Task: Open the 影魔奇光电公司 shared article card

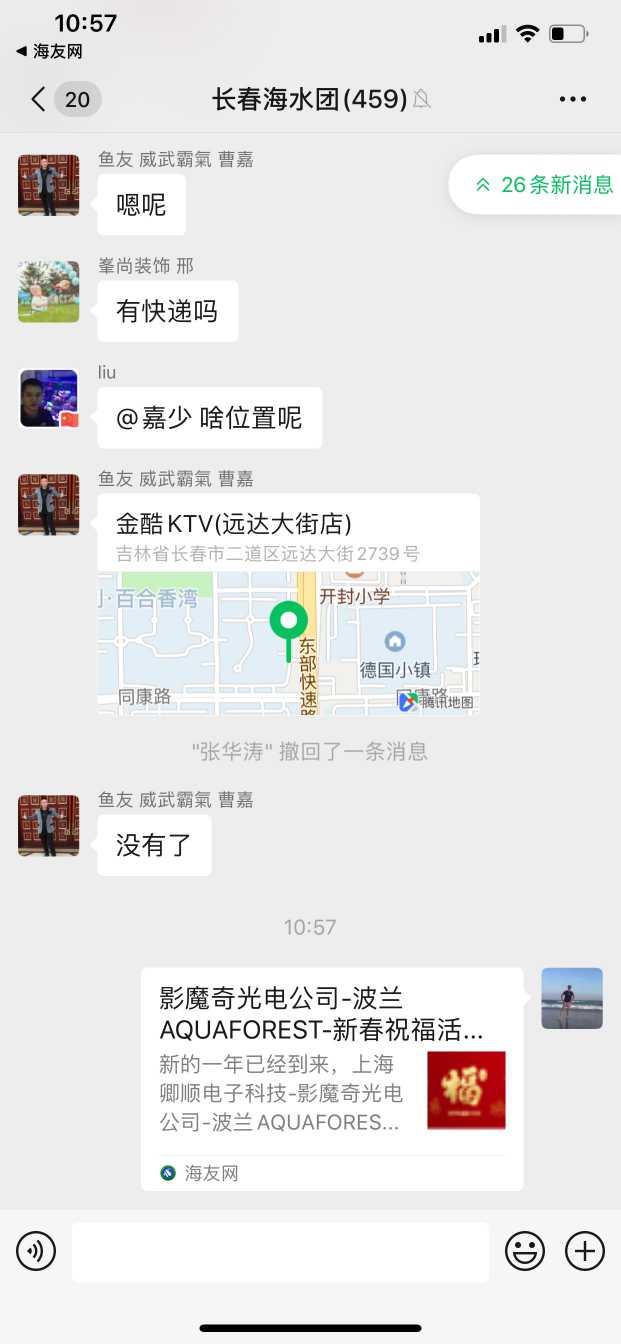Action: coord(332,1078)
